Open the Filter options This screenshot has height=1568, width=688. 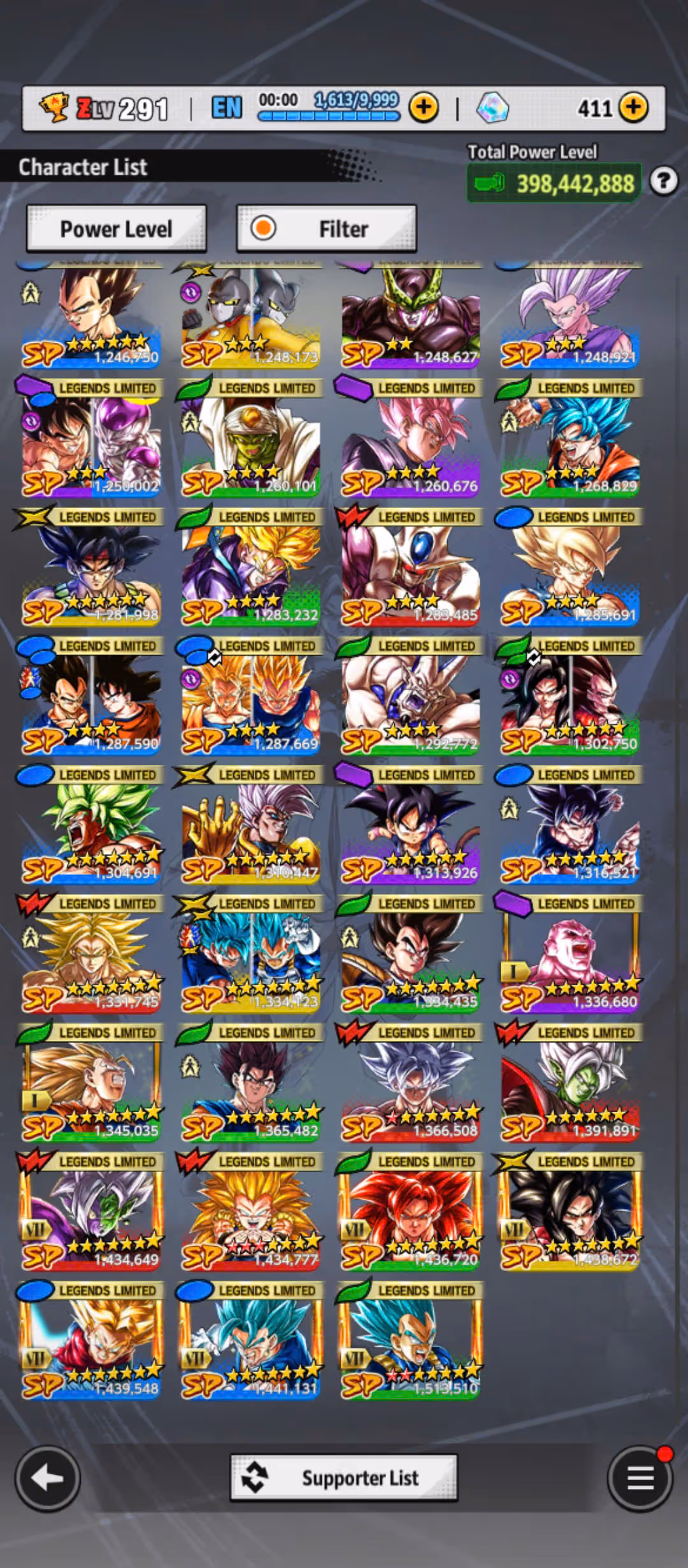coord(326,228)
